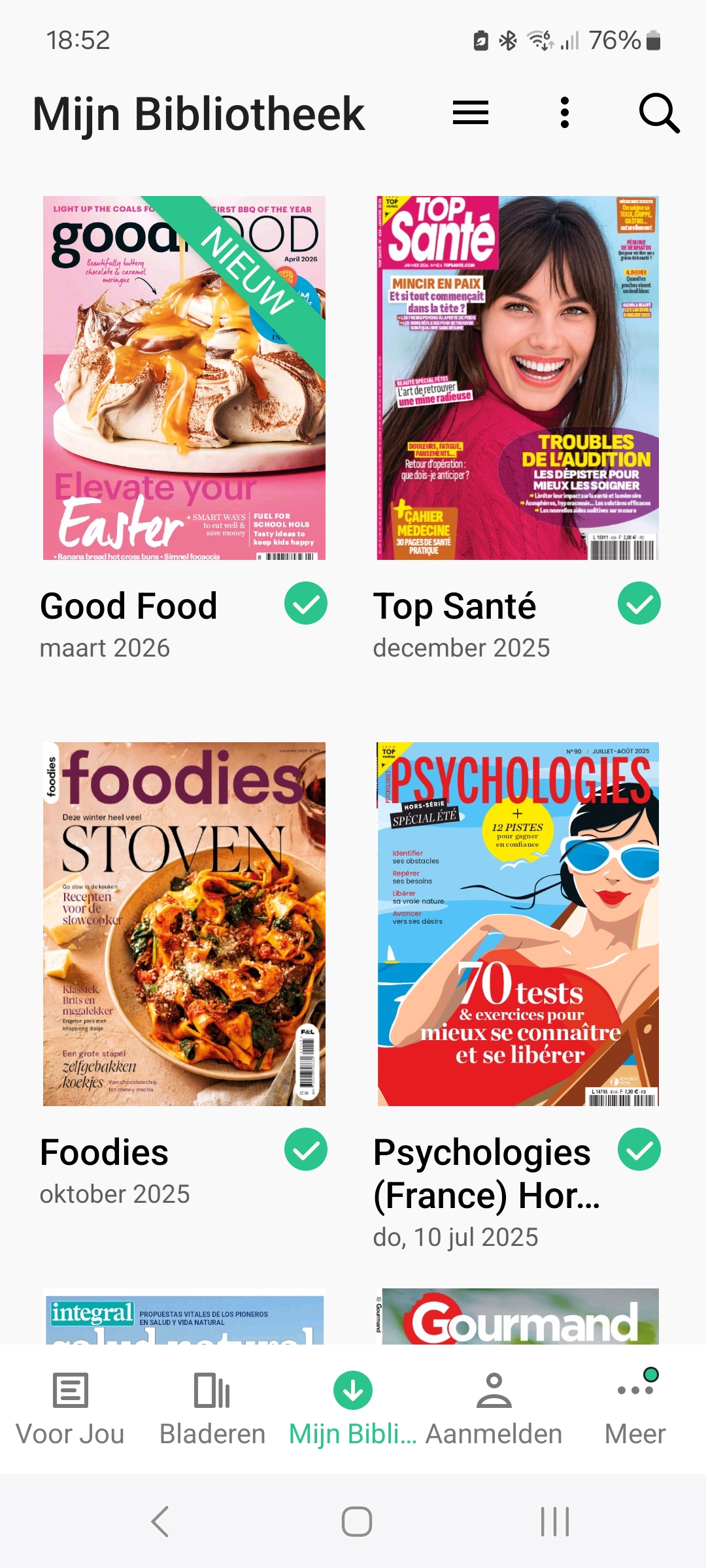The width and height of the screenshot is (706, 1568).
Task: Tap the green checkmark next to Top Santé
Action: coord(639,603)
